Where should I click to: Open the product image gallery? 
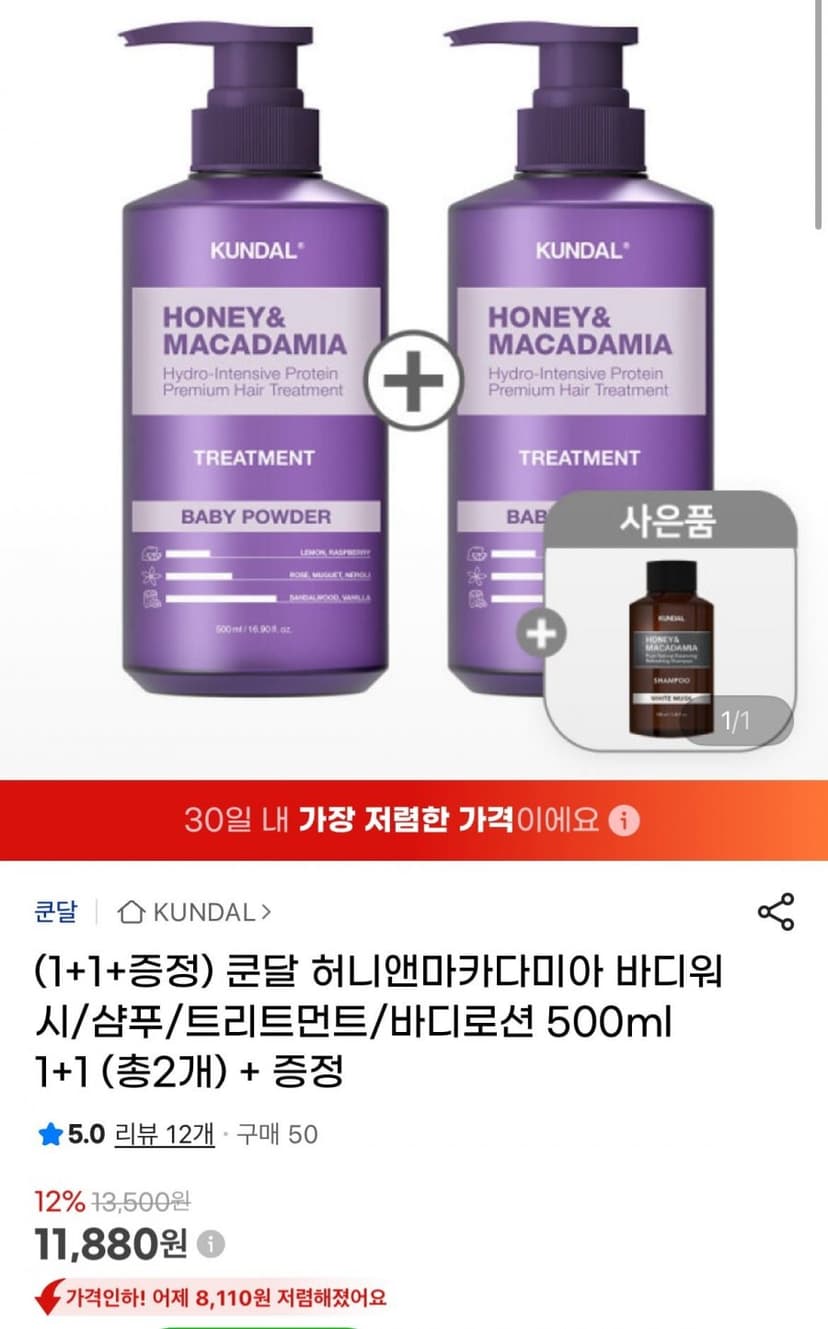[414, 389]
